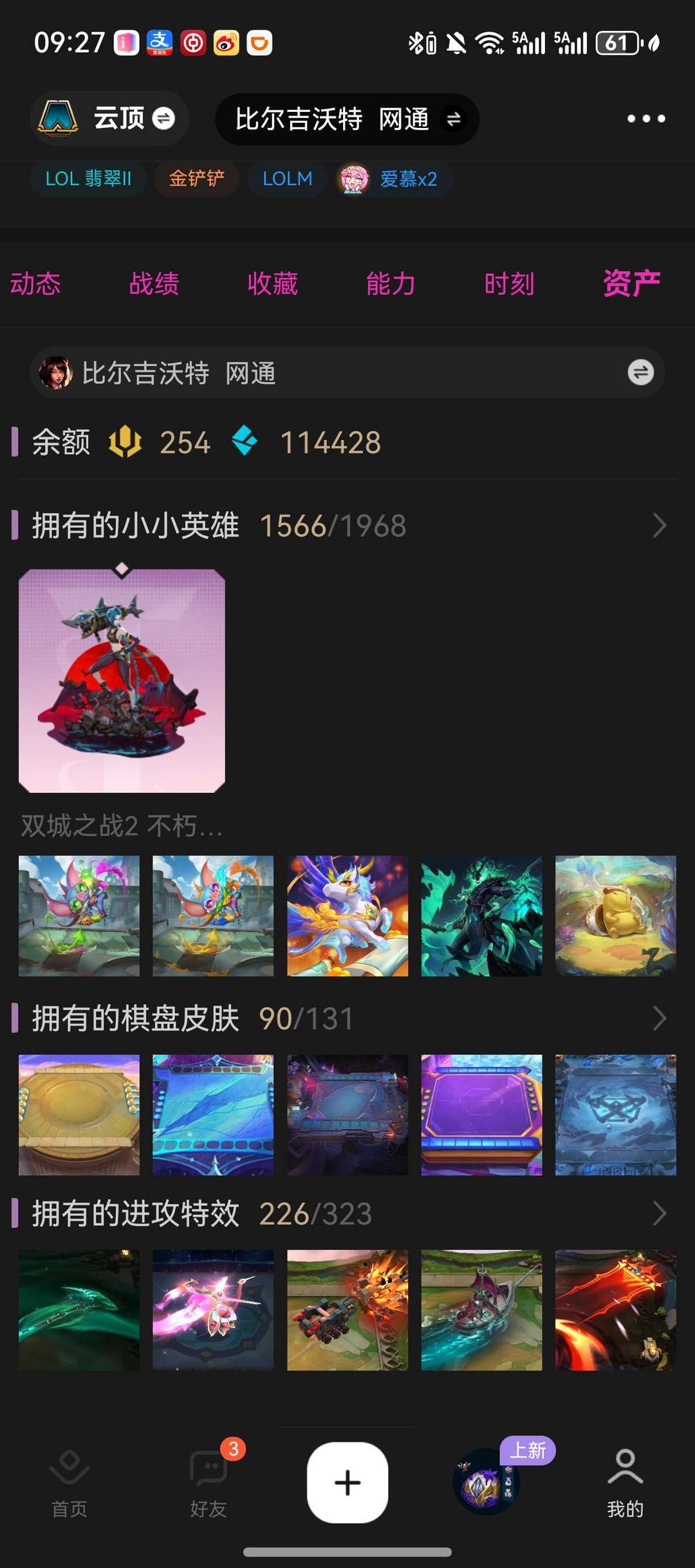Expand 拥有的进攻特效 list
695x1568 pixels.
coord(659,1214)
